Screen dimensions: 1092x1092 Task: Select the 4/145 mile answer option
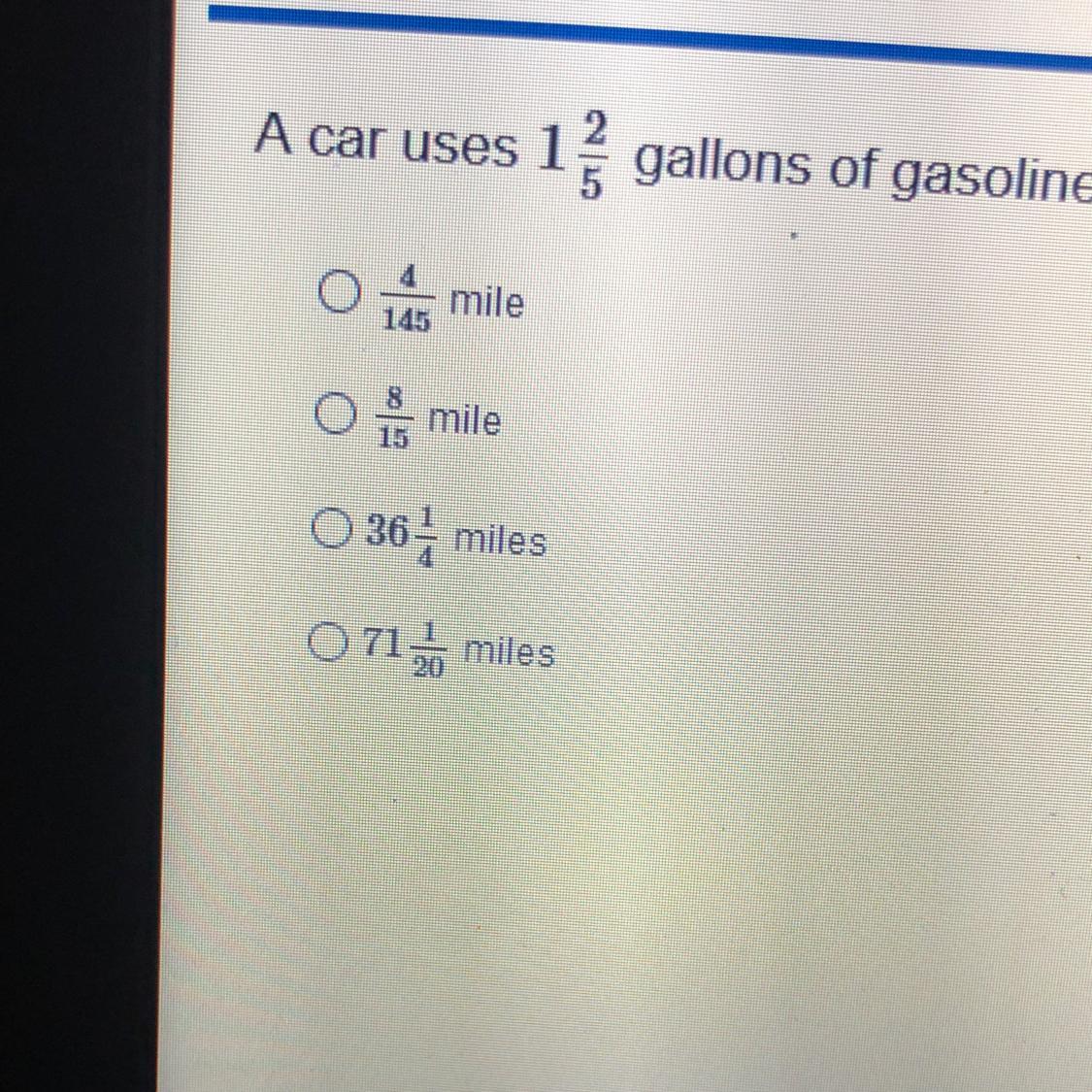click(340, 294)
